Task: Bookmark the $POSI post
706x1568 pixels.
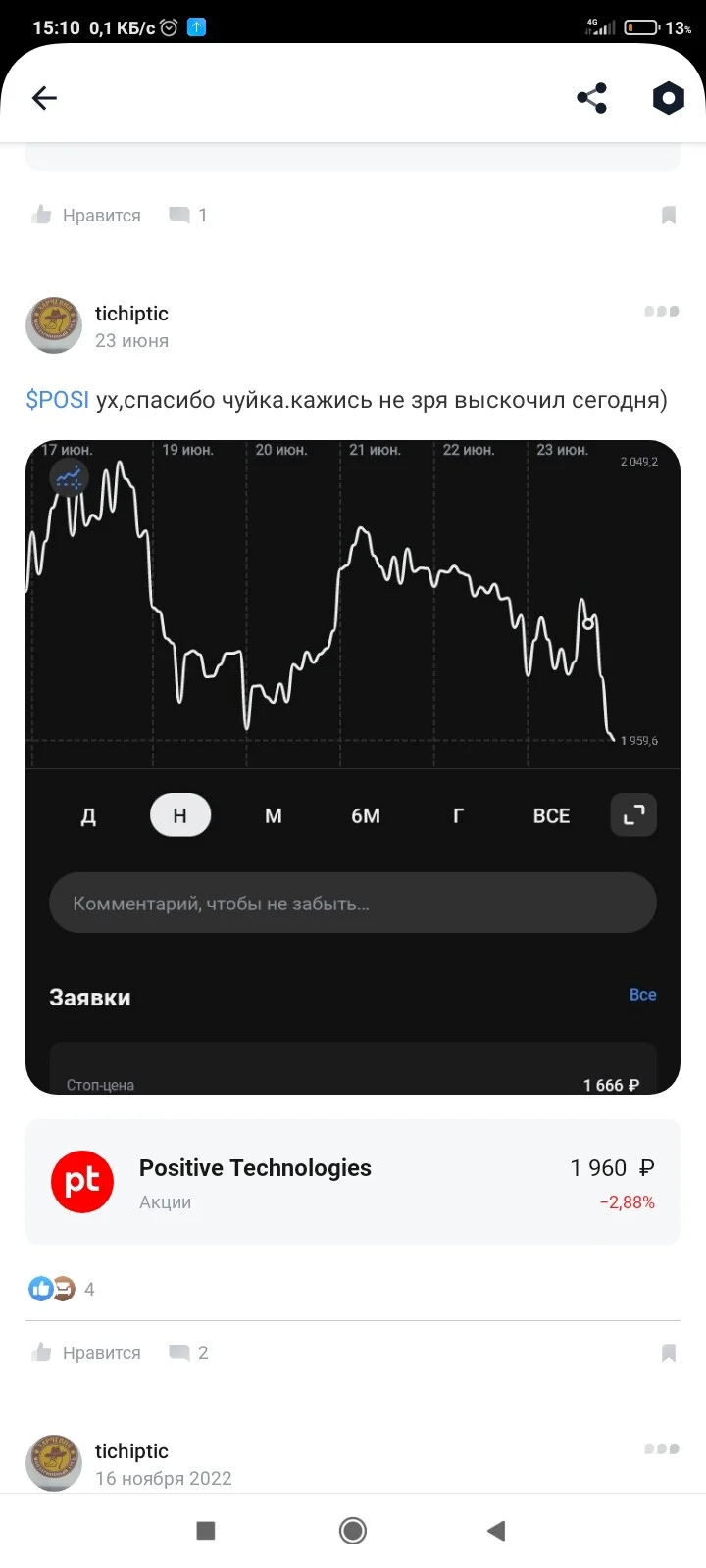Action: tap(669, 1353)
